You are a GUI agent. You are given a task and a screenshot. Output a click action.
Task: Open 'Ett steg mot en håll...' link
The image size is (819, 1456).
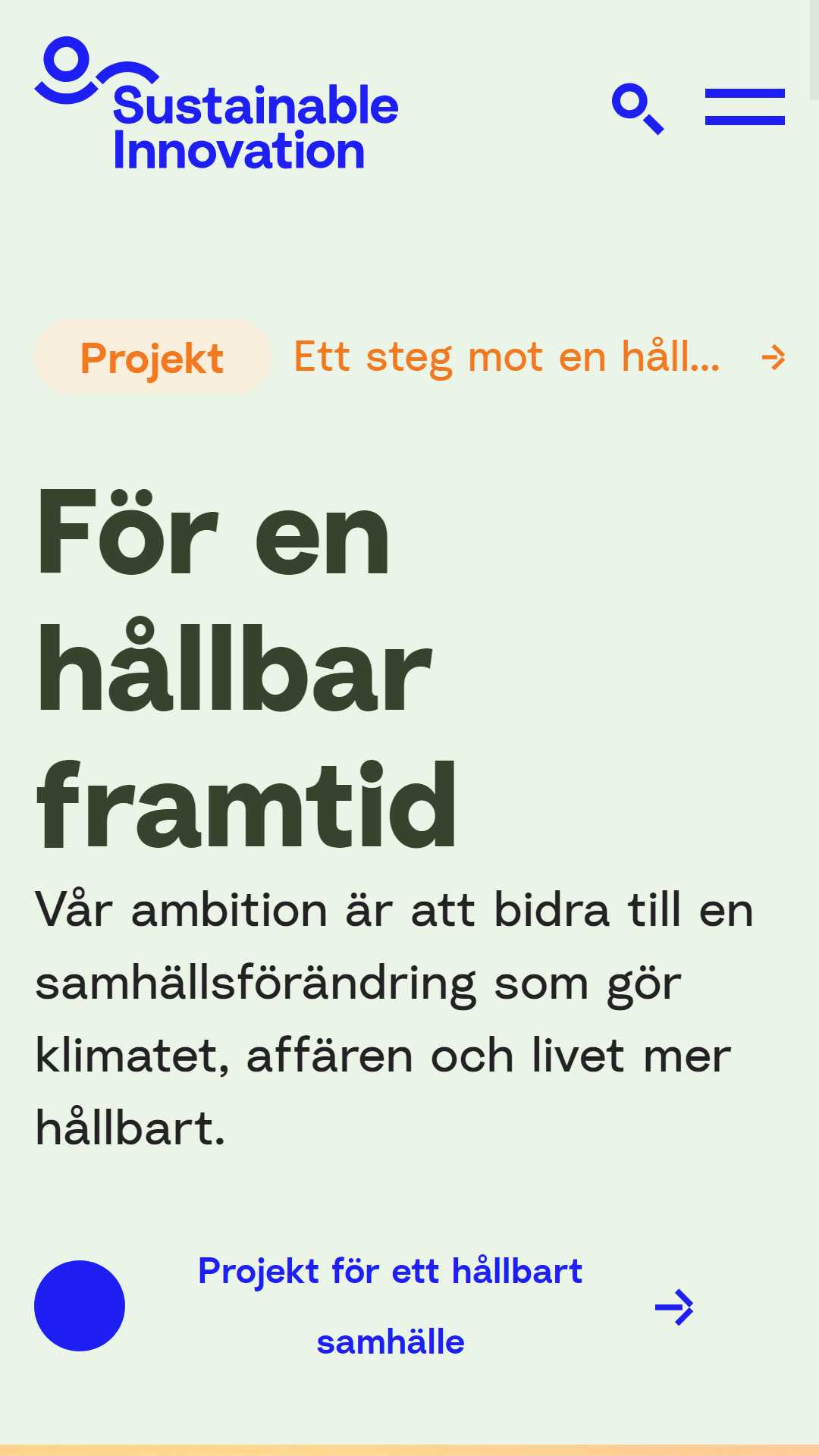pos(507,357)
